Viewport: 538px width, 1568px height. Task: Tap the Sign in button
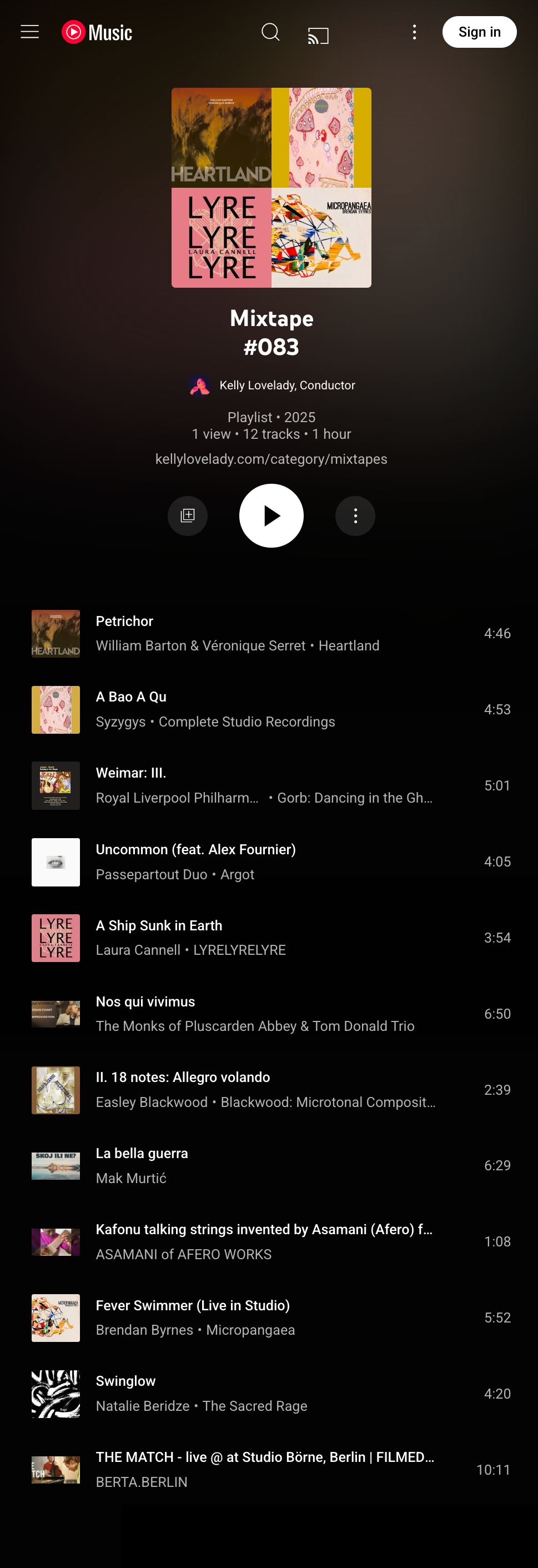(479, 32)
